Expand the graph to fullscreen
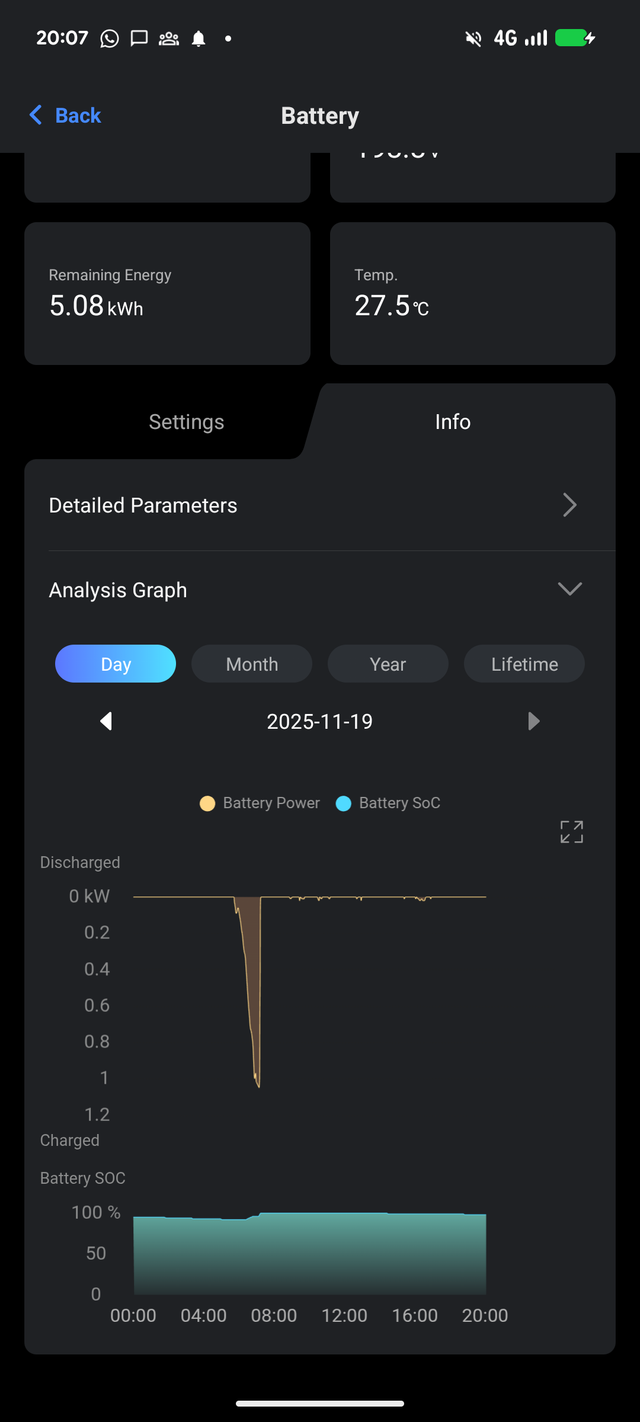 571,832
